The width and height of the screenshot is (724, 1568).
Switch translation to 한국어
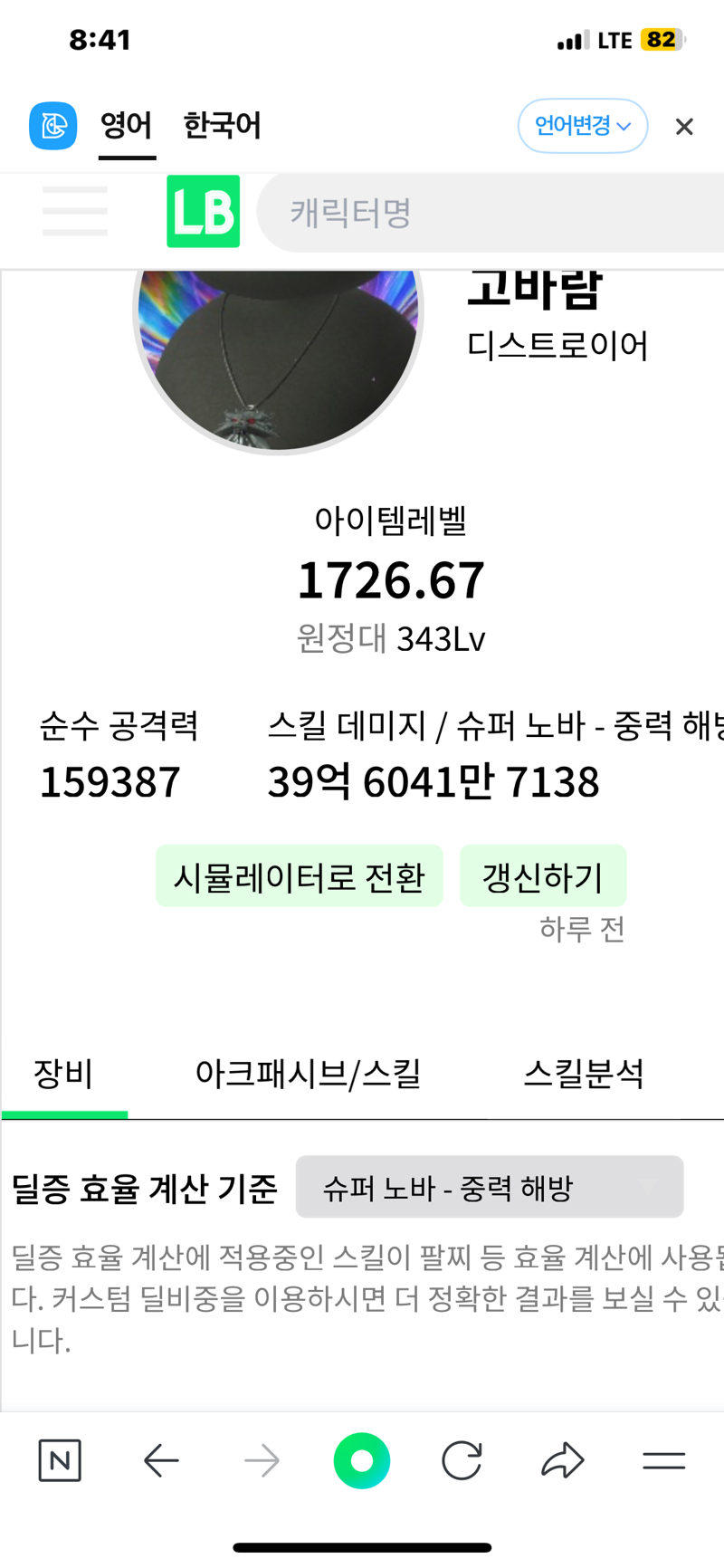[x=222, y=126]
